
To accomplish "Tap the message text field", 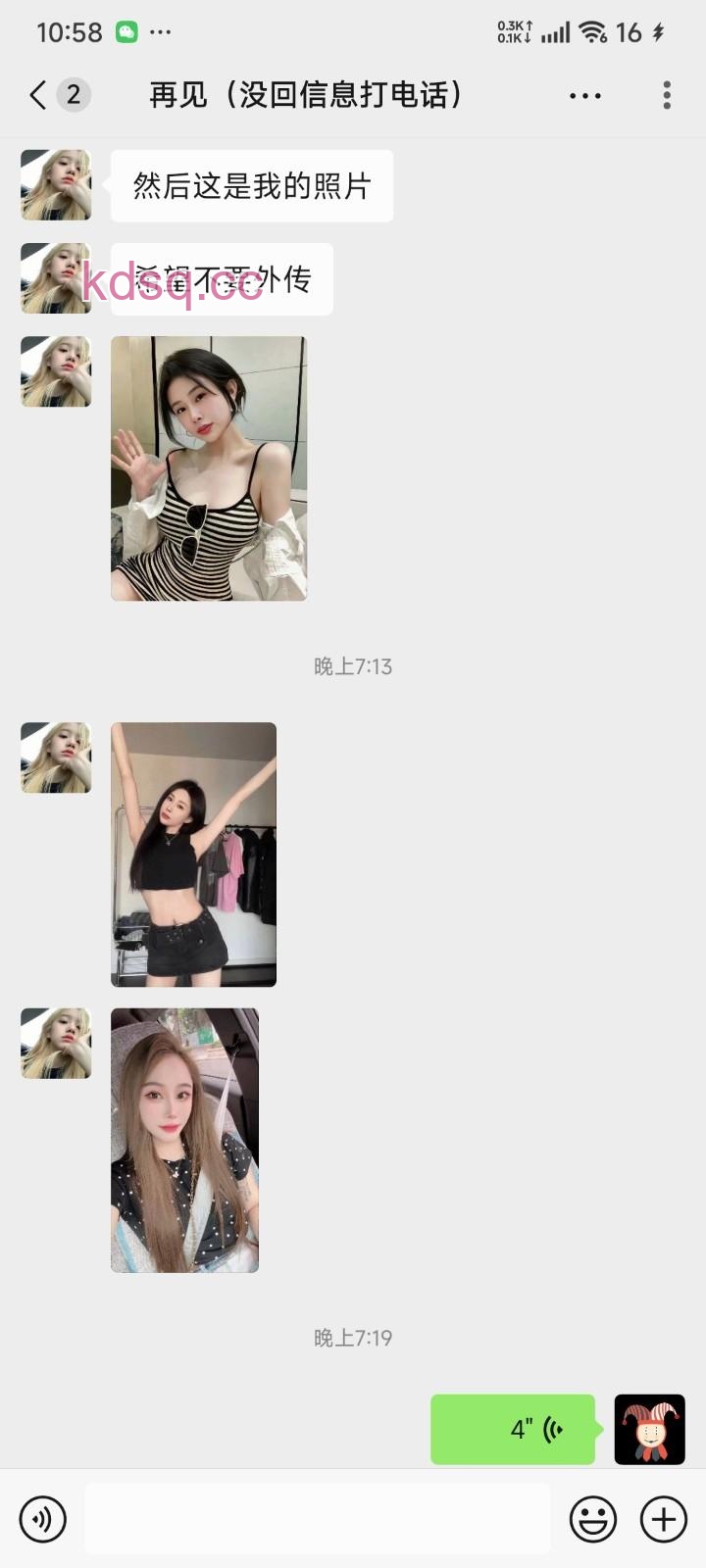I will pyautogui.click(x=317, y=1520).
